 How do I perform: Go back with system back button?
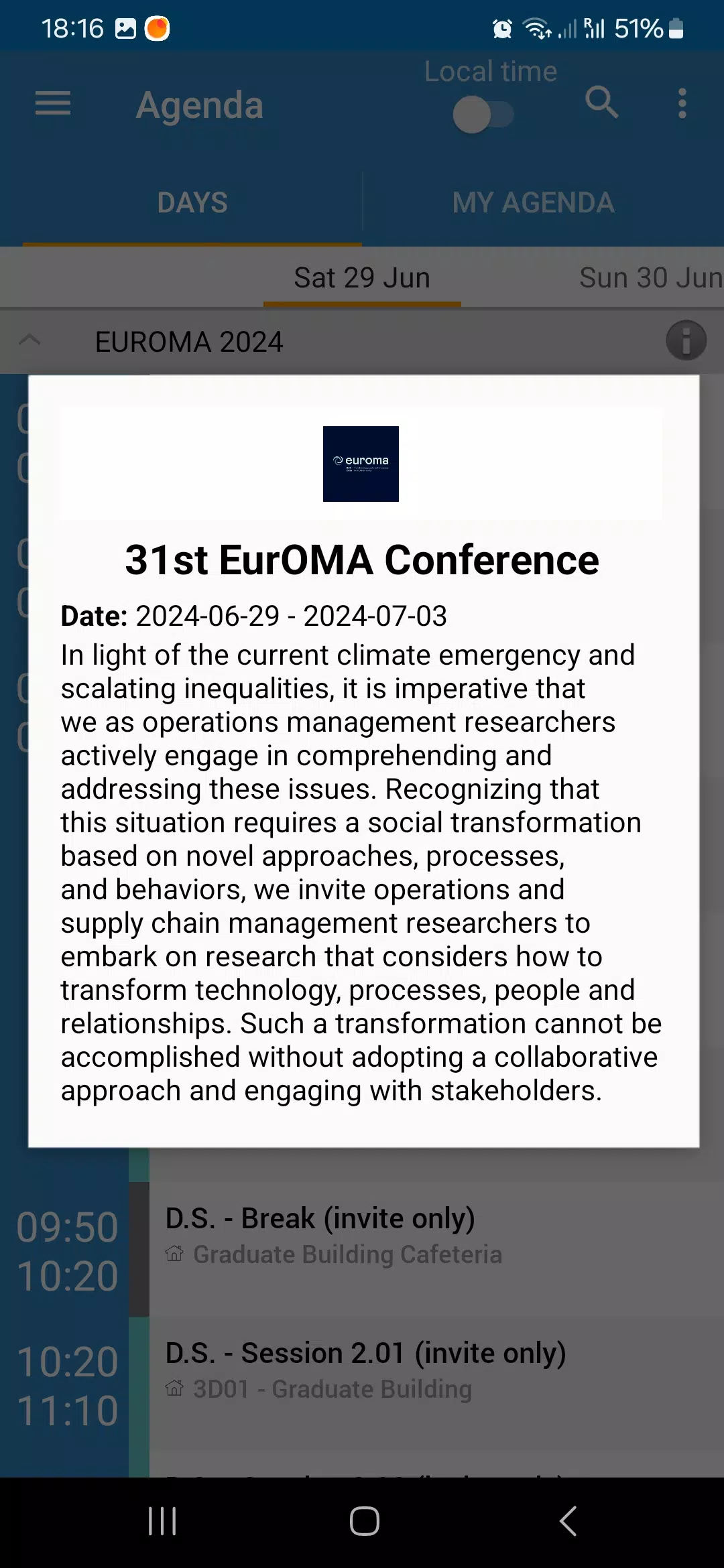pos(567,1521)
